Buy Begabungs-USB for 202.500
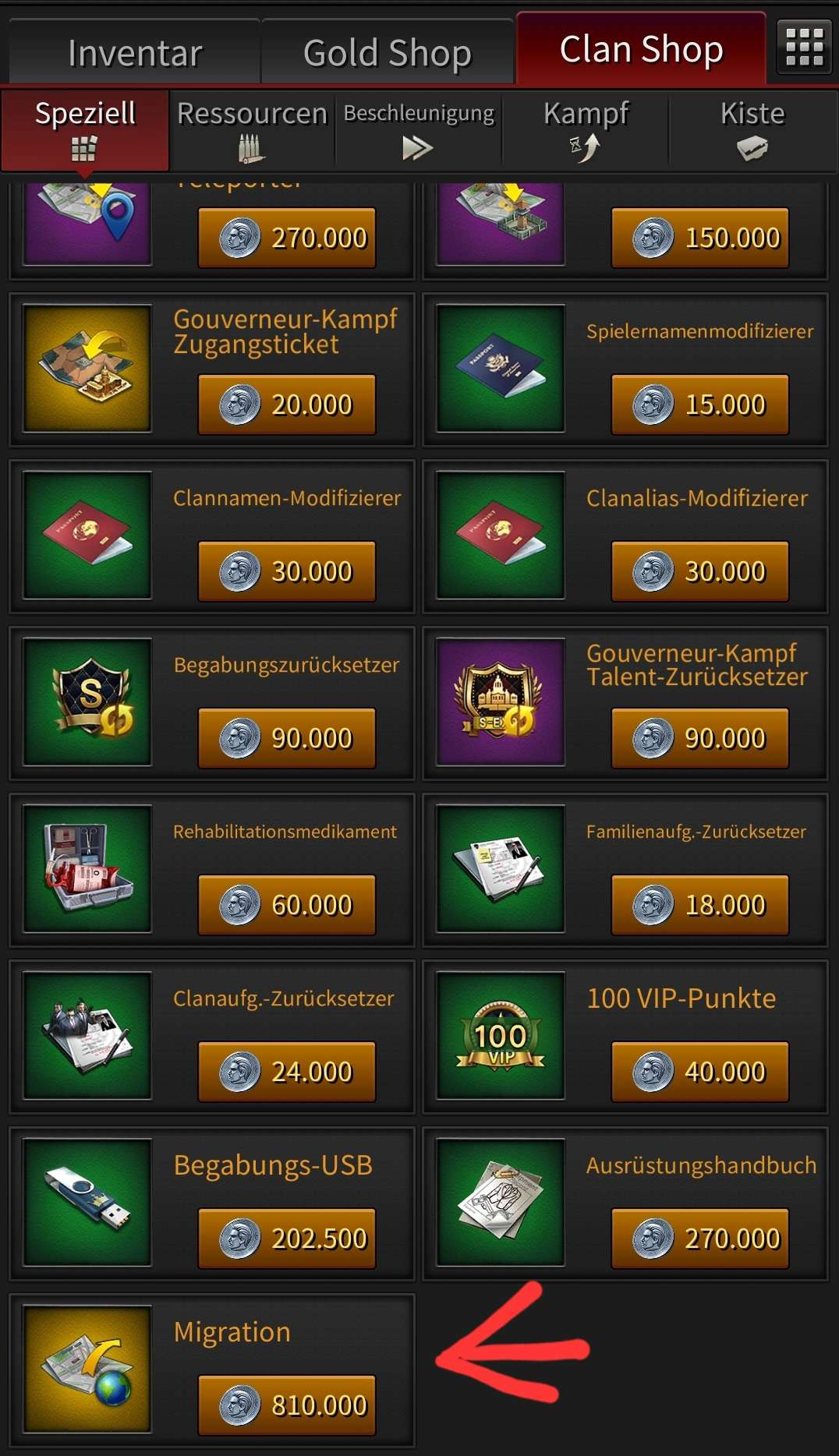Image resolution: width=839 pixels, height=1456 pixels. 287,1239
